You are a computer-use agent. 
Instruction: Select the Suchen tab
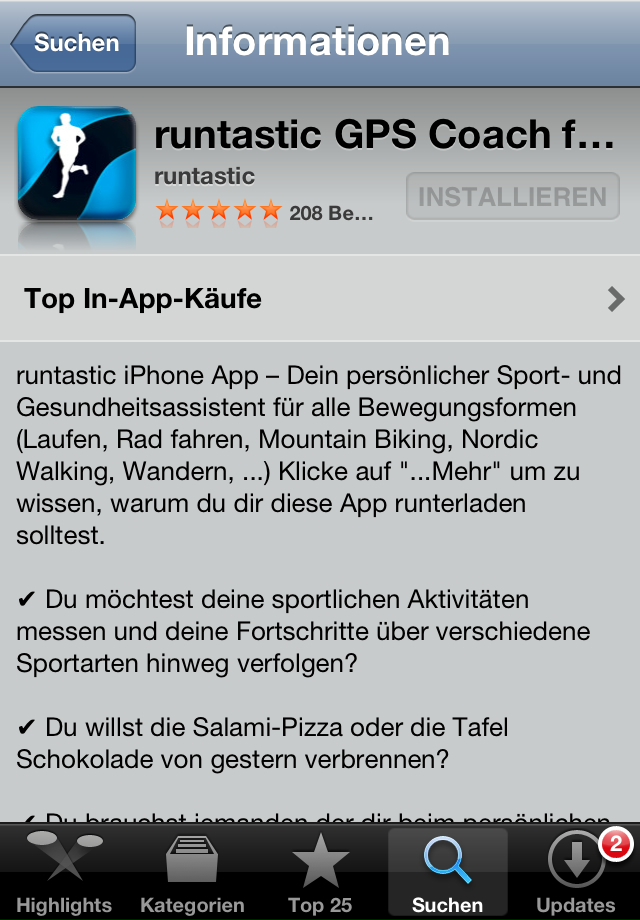(x=447, y=872)
